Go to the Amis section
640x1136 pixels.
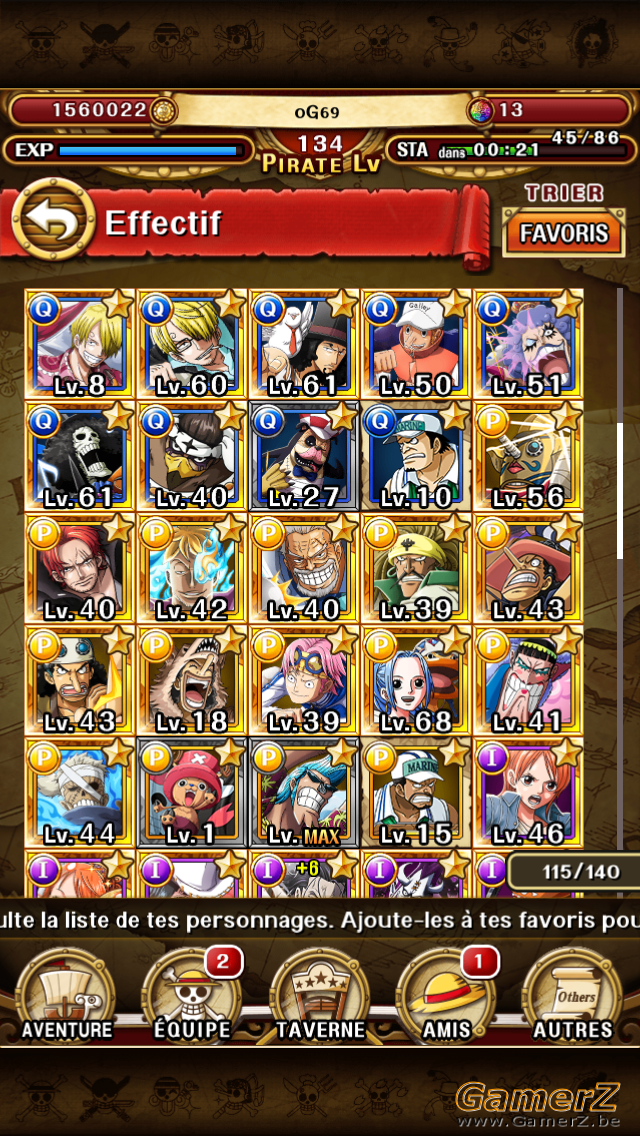[447, 995]
